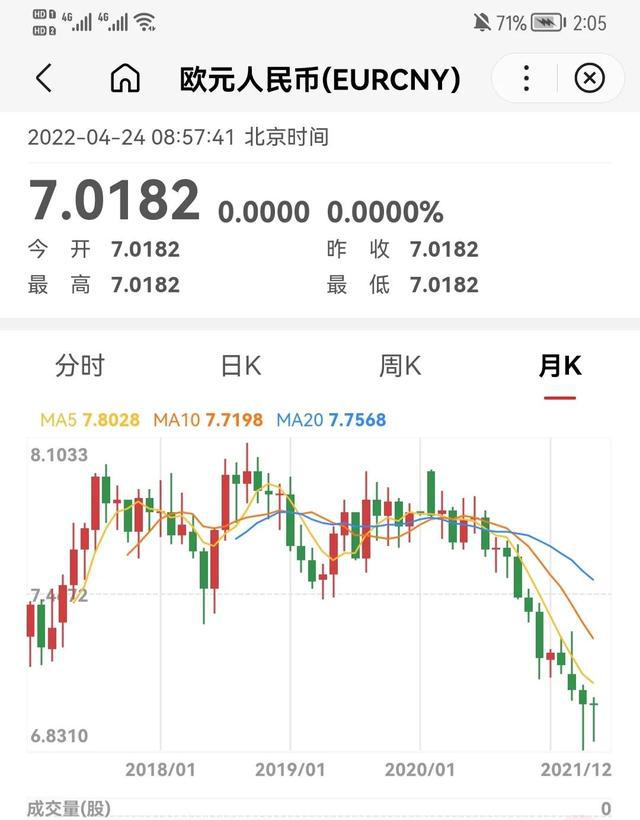Open the three-dot more options menu

tap(526, 78)
